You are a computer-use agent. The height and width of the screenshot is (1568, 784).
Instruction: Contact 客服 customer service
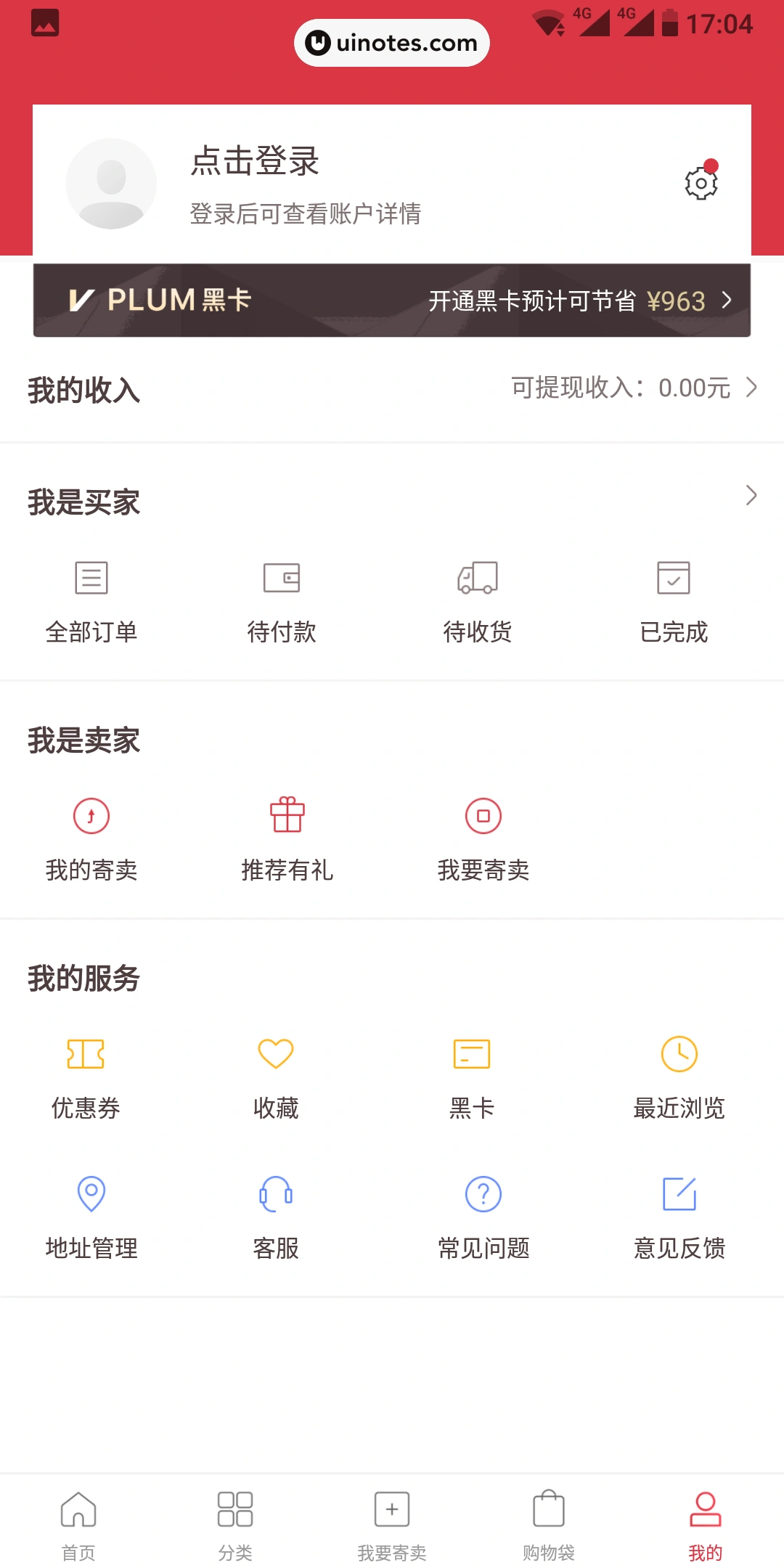pos(274,1194)
